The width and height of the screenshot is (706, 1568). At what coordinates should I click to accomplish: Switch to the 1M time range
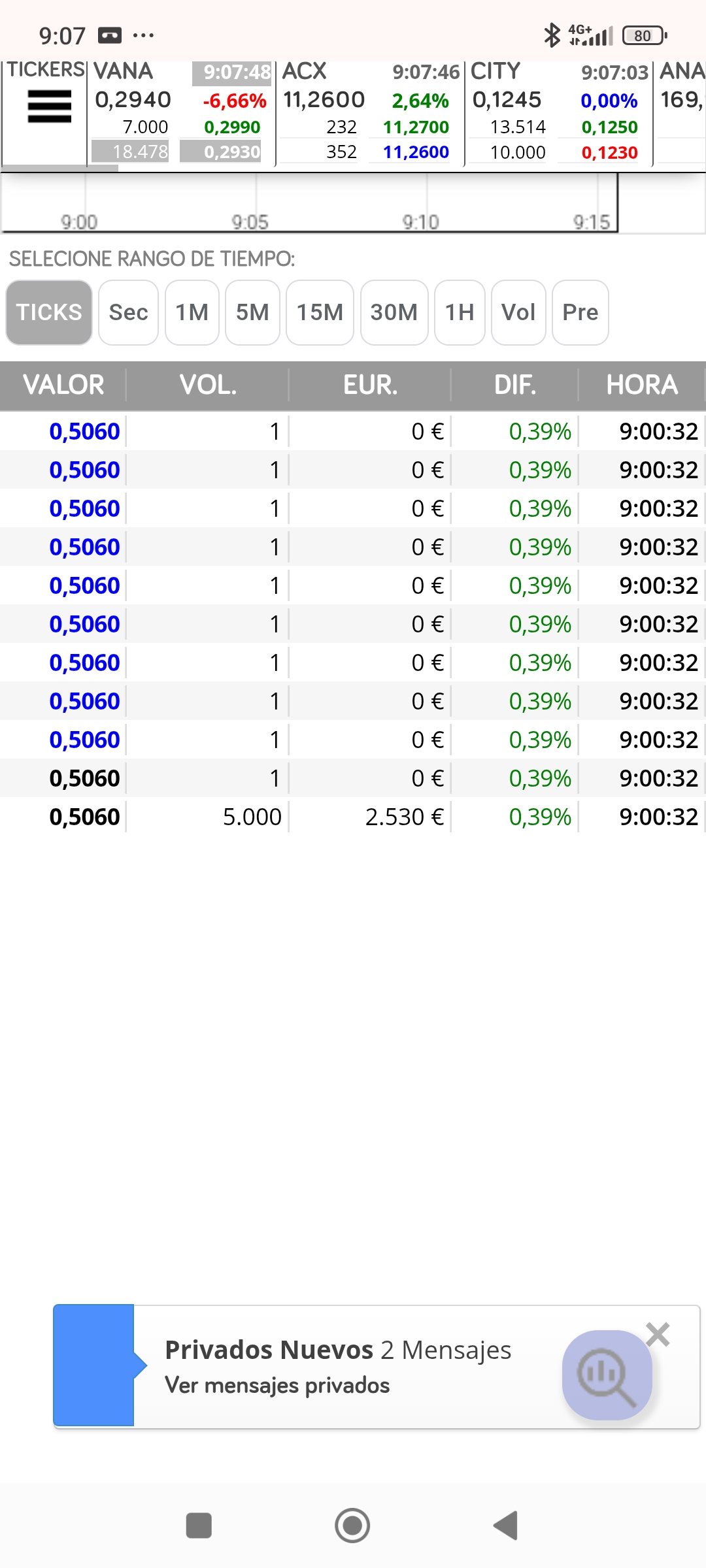(x=192, y=312)
